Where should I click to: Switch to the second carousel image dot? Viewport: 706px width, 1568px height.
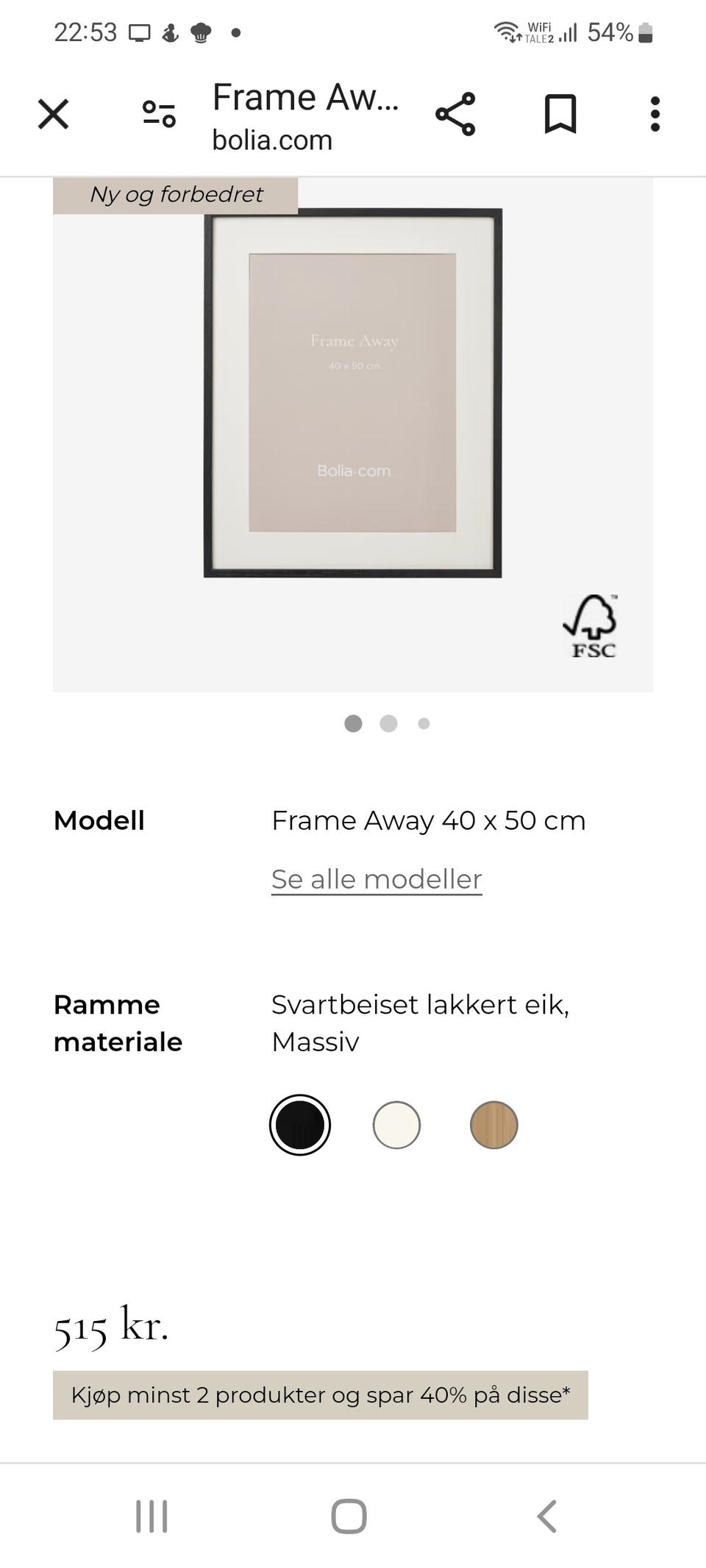click(388, 723)
